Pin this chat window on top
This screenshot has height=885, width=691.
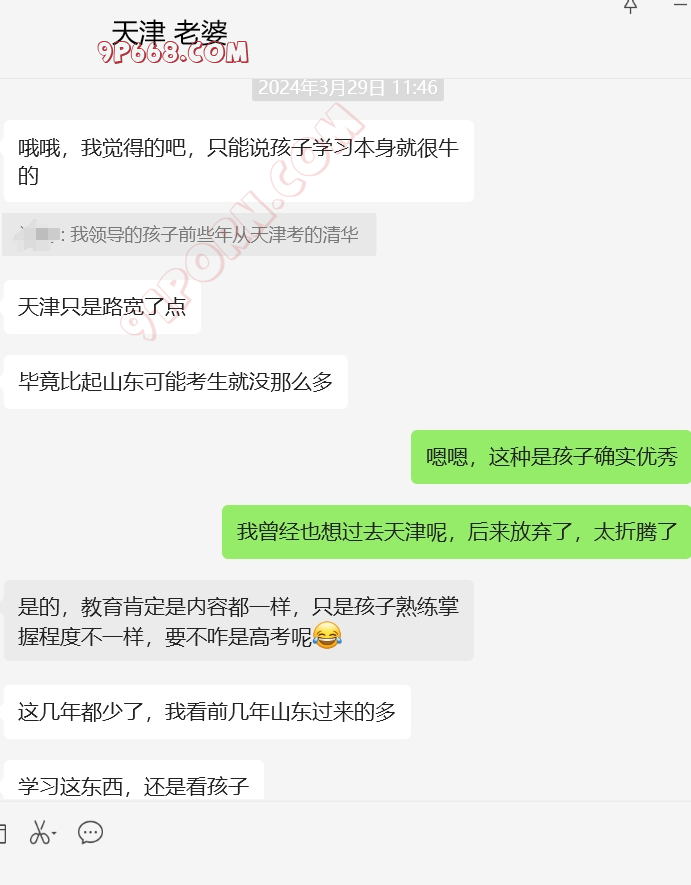point(630,6)
